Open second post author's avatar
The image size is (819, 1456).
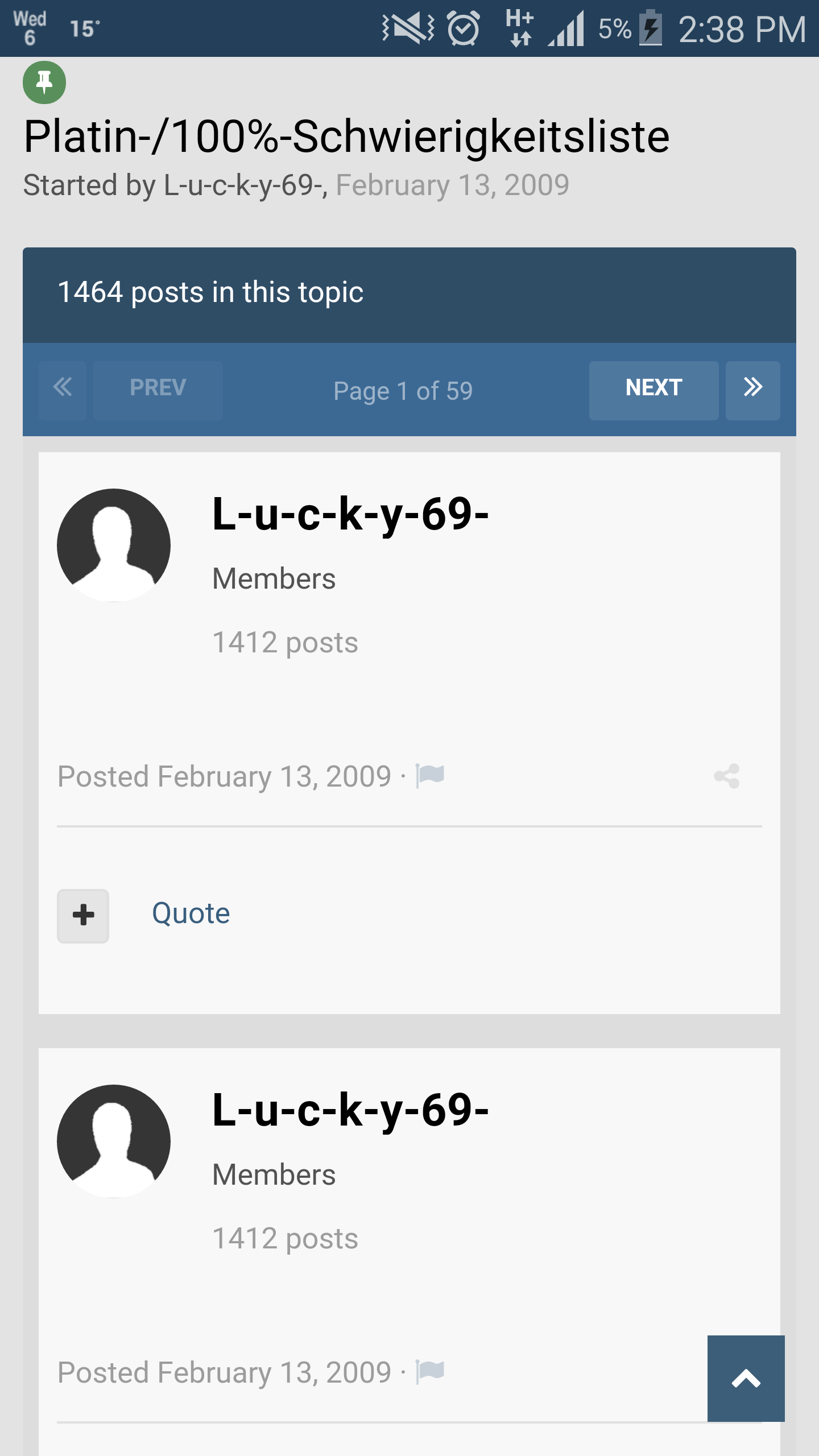(x=114, y=1141)
